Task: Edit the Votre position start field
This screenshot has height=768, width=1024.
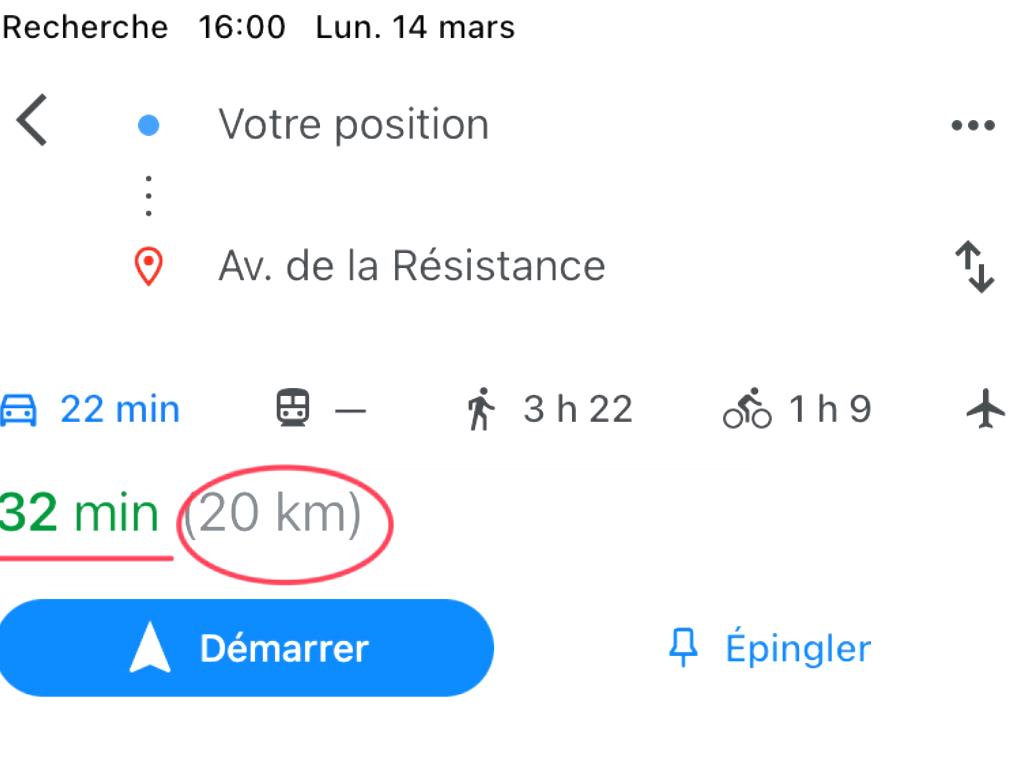Action: (x=354, y=125)
